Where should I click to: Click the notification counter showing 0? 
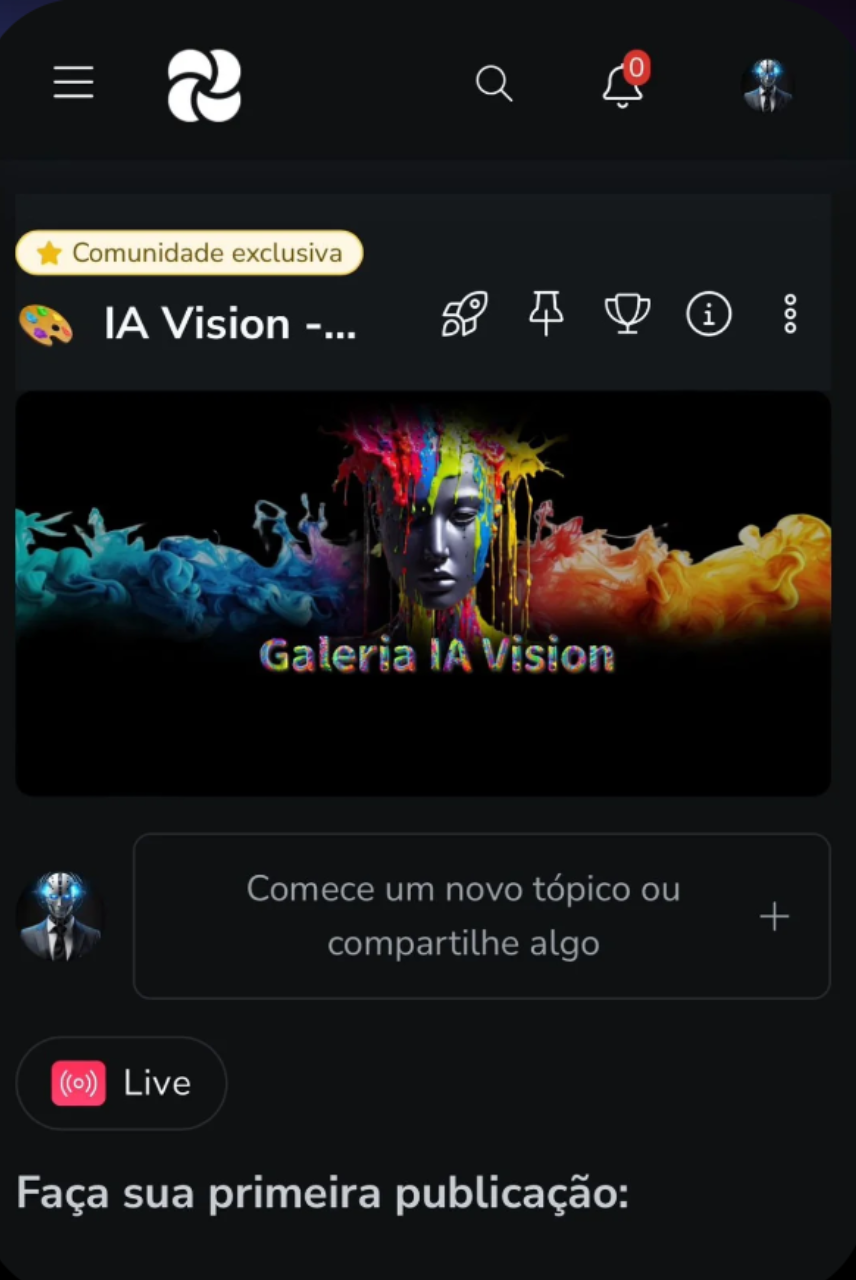[636, 68]
